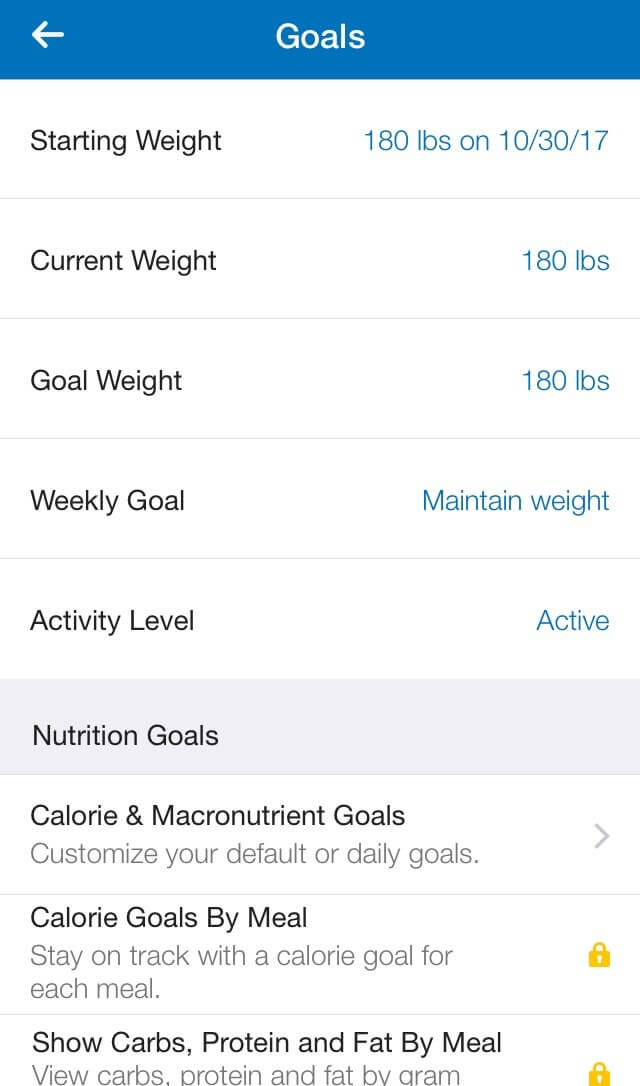Select the Weekly Goal row
This screenshot has width=640, height=1086.
pyautogui.click(x=320, y=499)
